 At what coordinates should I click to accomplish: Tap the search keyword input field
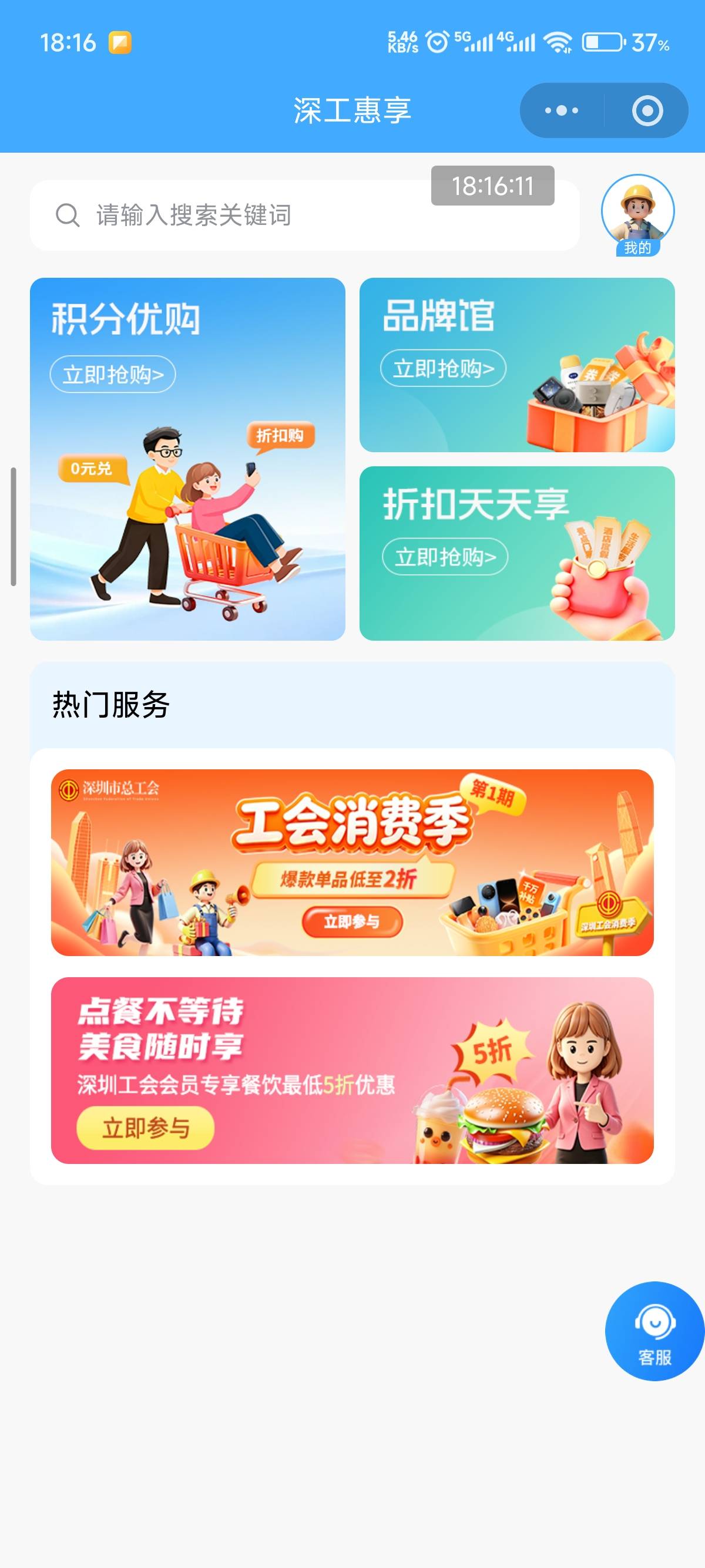[x=304, y=215]
